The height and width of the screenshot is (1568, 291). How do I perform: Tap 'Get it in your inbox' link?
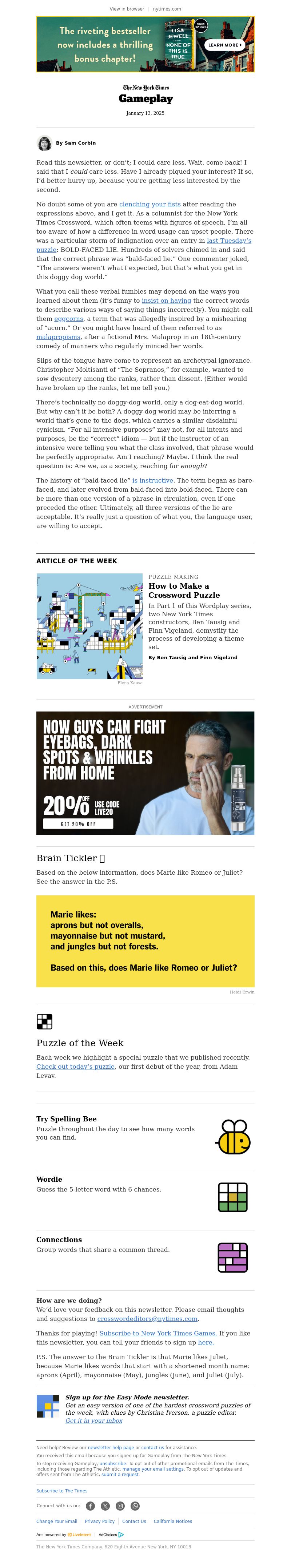tap(94, 1421)
